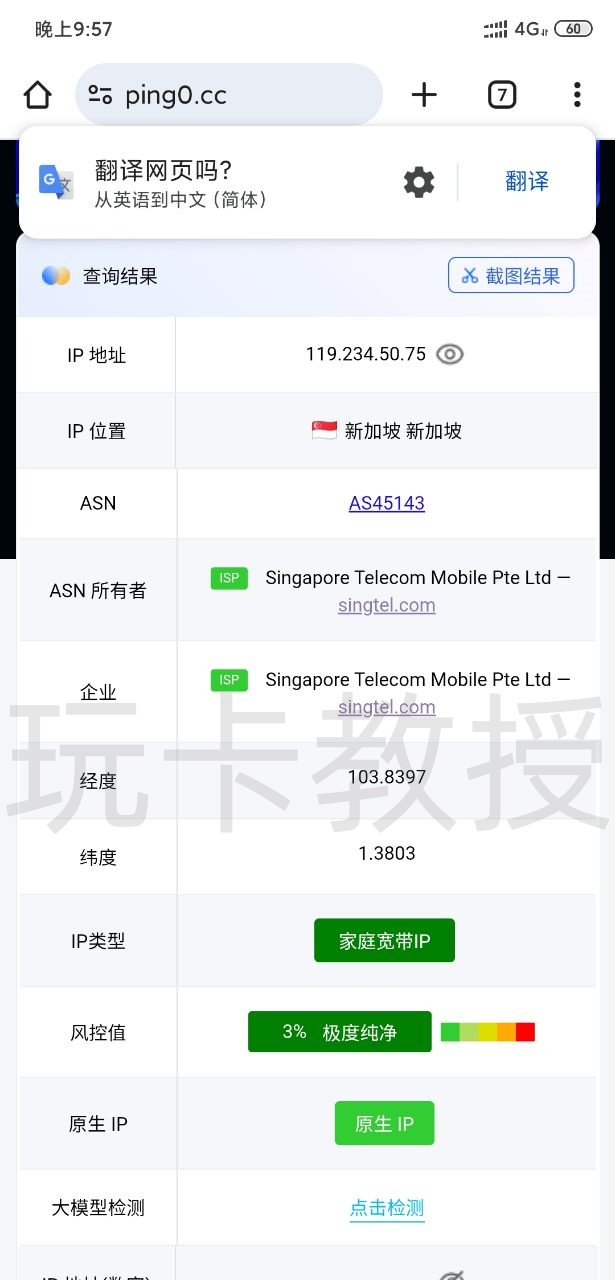Hide the IP address with eye icon
Viewport: 615px width, 1280px height.
450,354
